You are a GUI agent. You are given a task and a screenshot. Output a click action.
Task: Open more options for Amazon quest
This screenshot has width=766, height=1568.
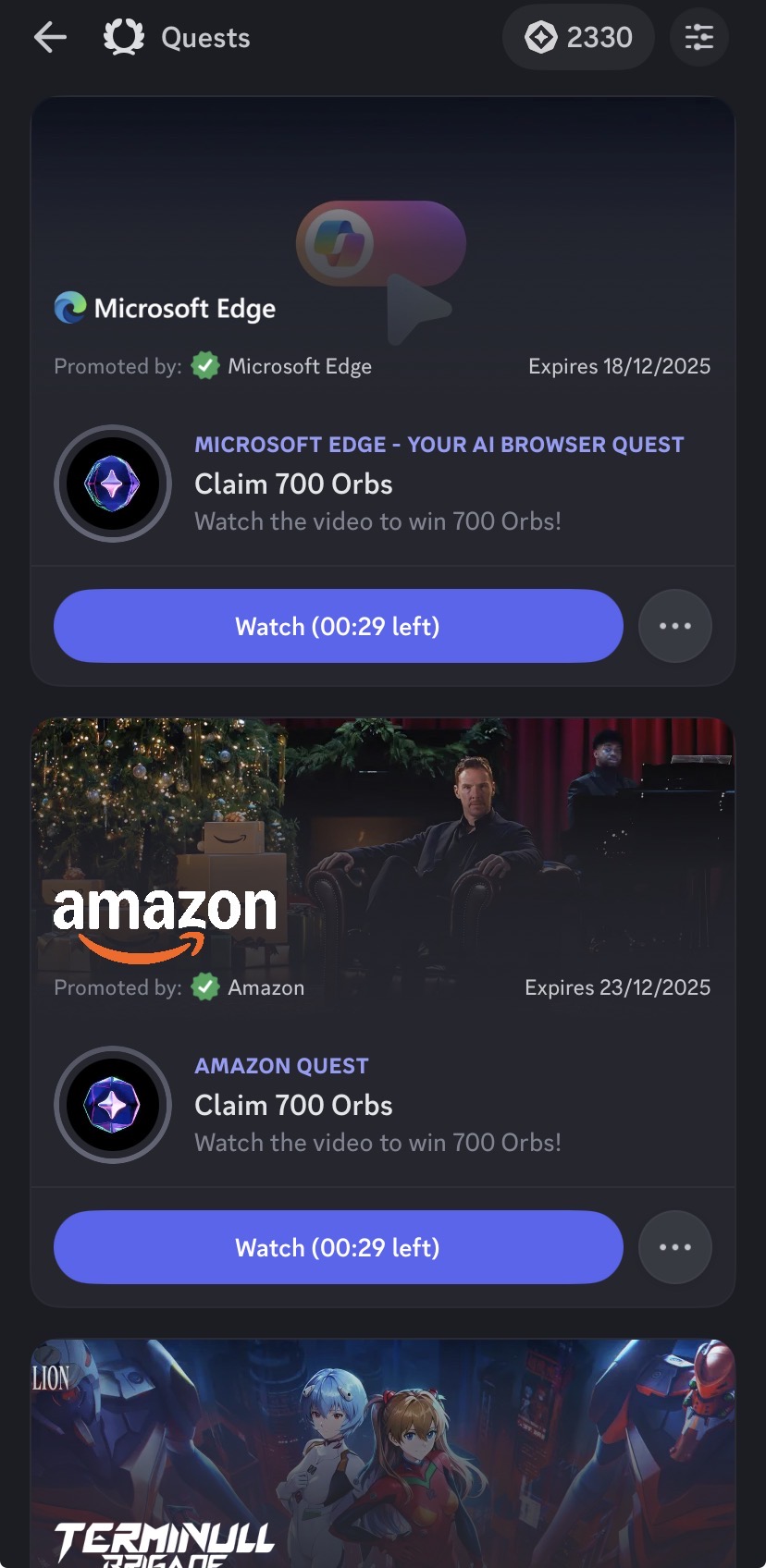point(674,1247)
